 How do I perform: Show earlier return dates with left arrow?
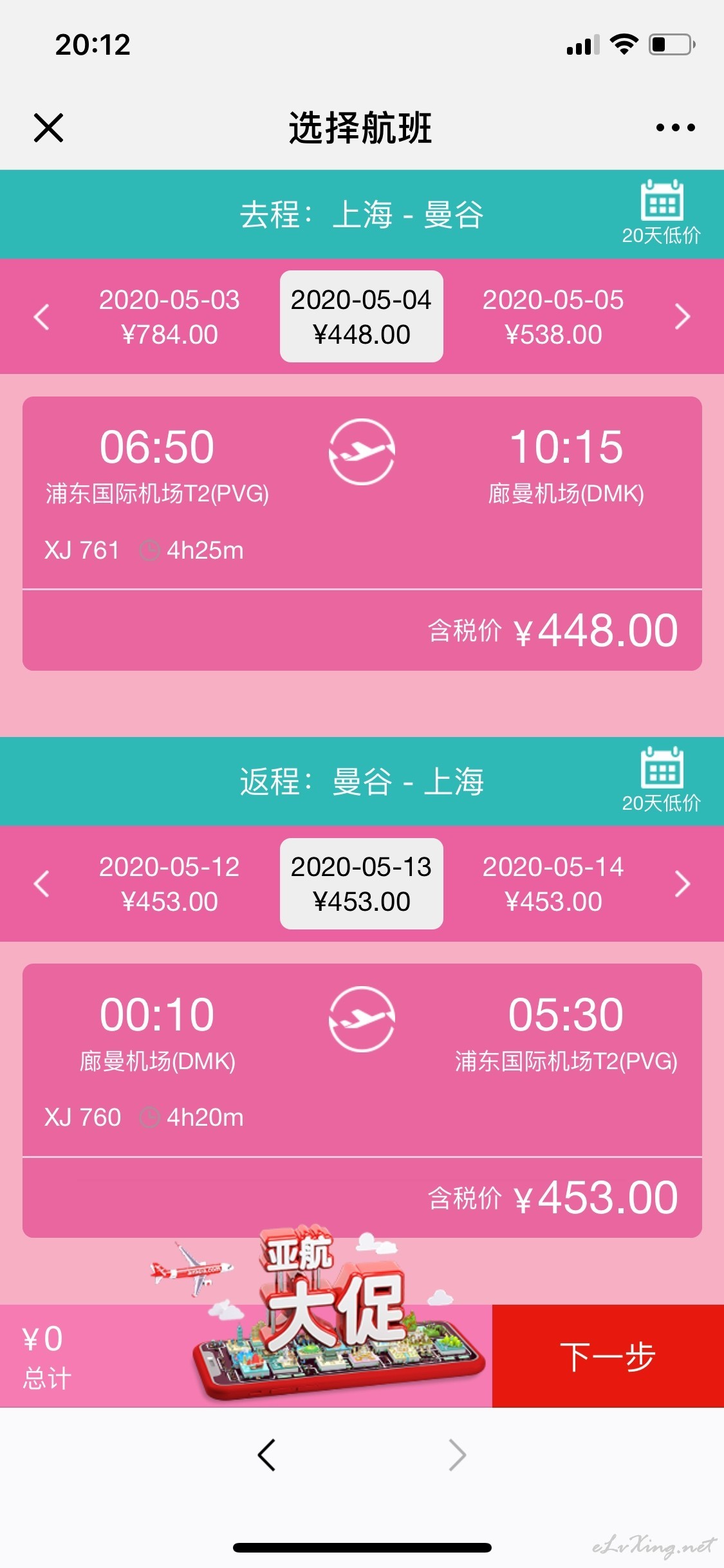pyautogui.click(x=42, y=884)
